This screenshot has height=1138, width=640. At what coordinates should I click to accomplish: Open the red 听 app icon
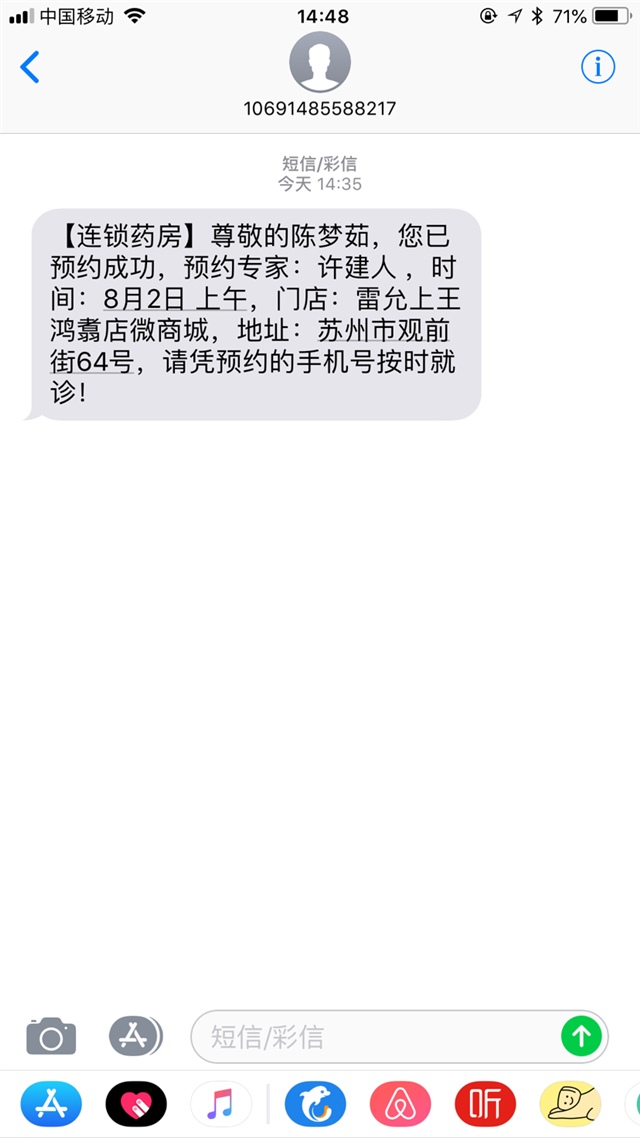point(485,1104)
